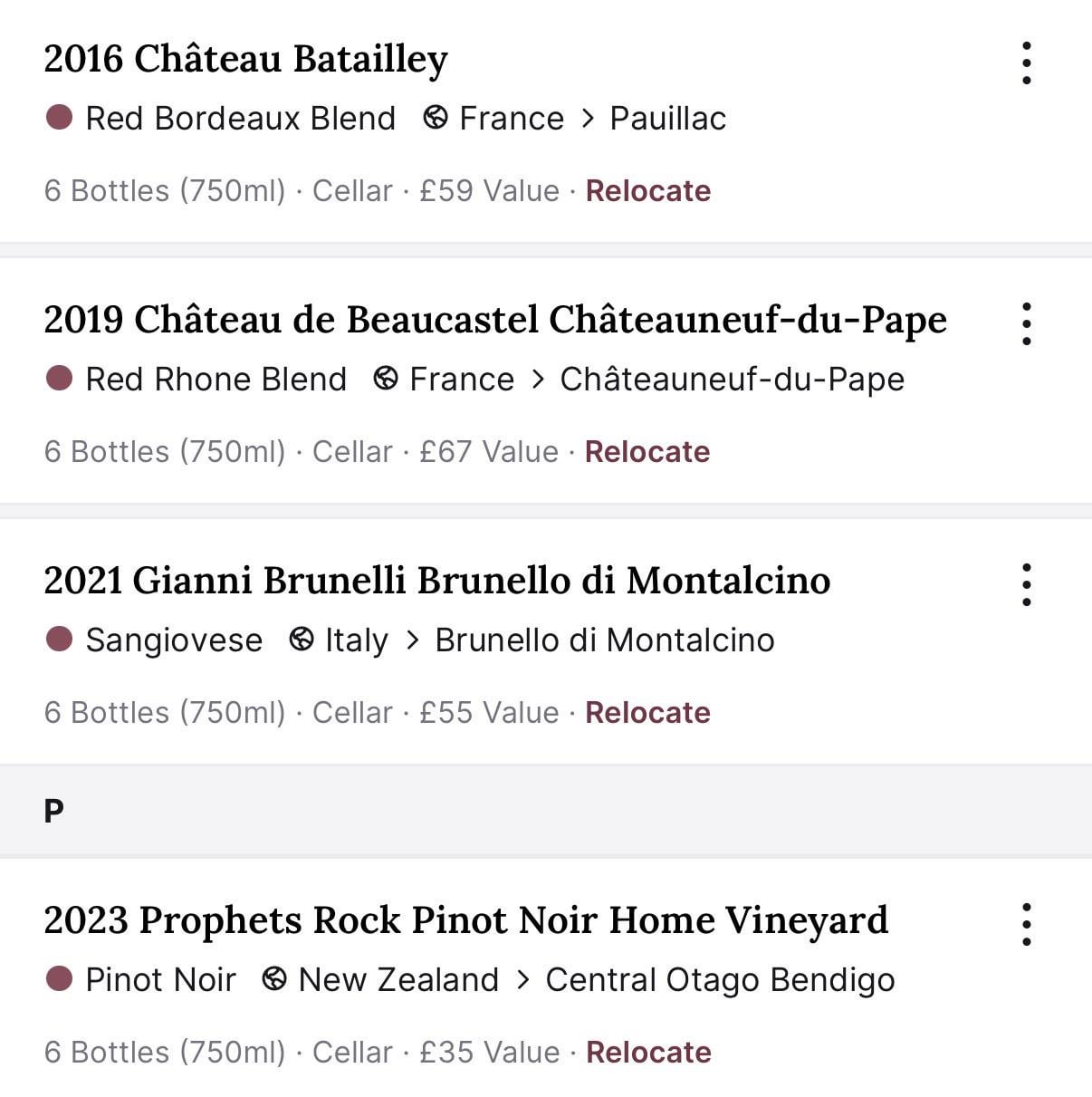
Task: Open options for Château de Beaucastel Châteauneuf-du-Pape
Action: pos(1026,323)
